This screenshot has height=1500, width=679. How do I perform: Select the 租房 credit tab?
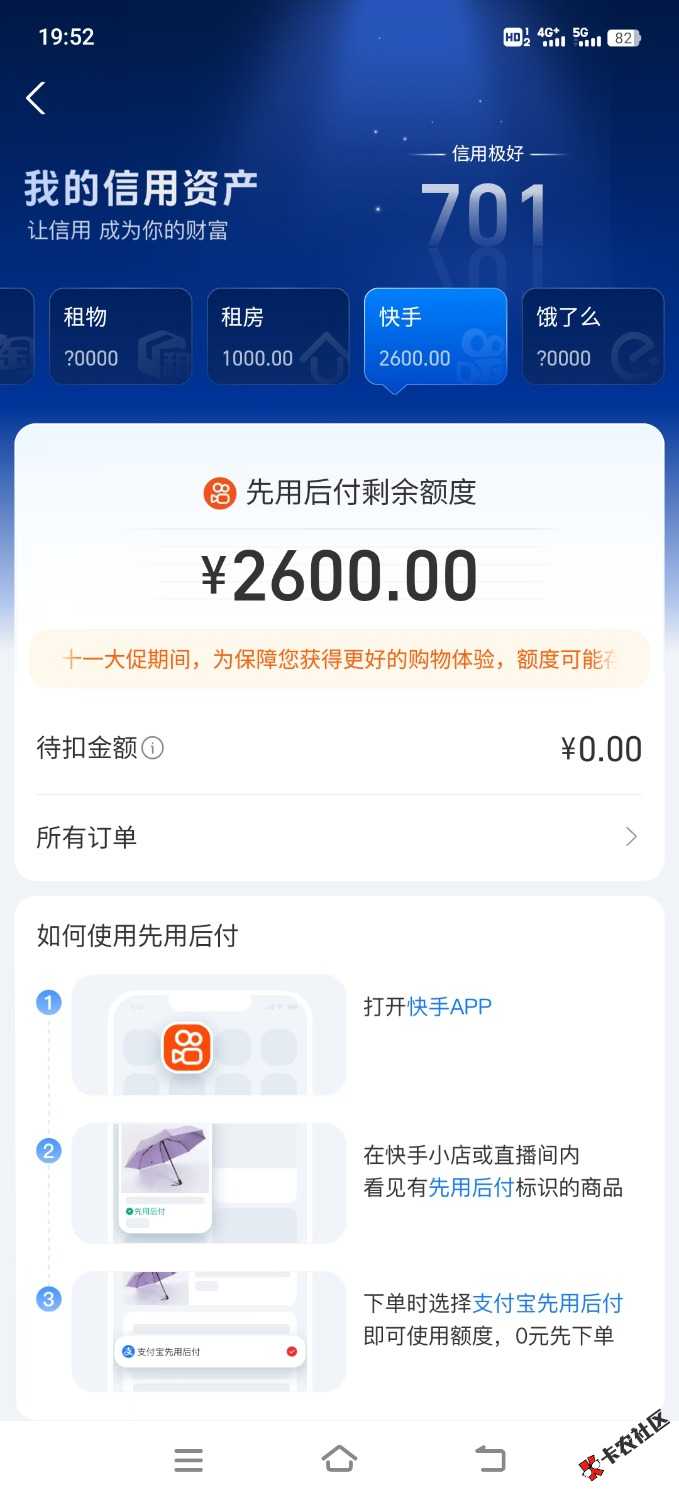(278, 337)
